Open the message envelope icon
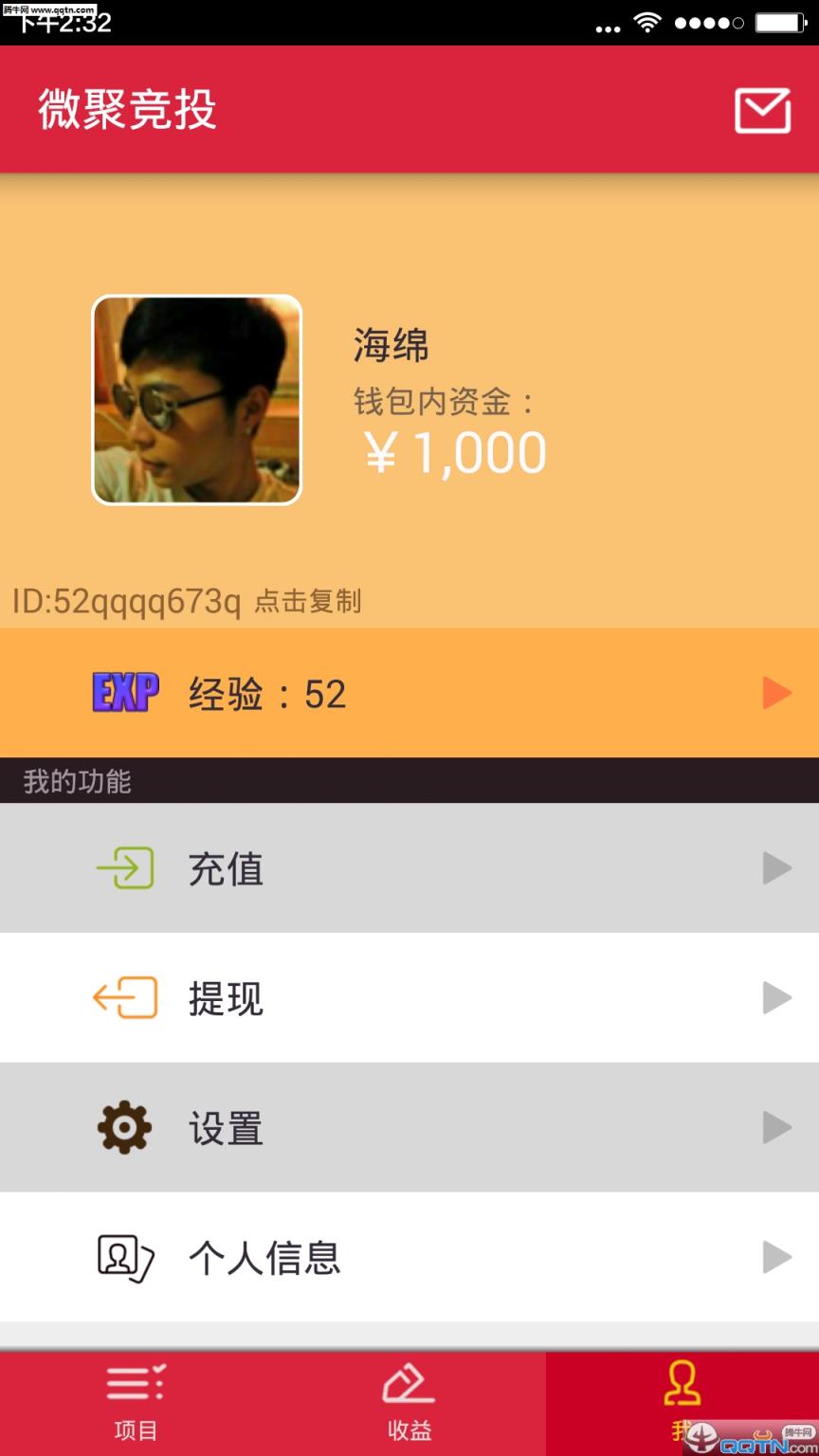Viewport: 819px width, 1456px height. point(761,109)
